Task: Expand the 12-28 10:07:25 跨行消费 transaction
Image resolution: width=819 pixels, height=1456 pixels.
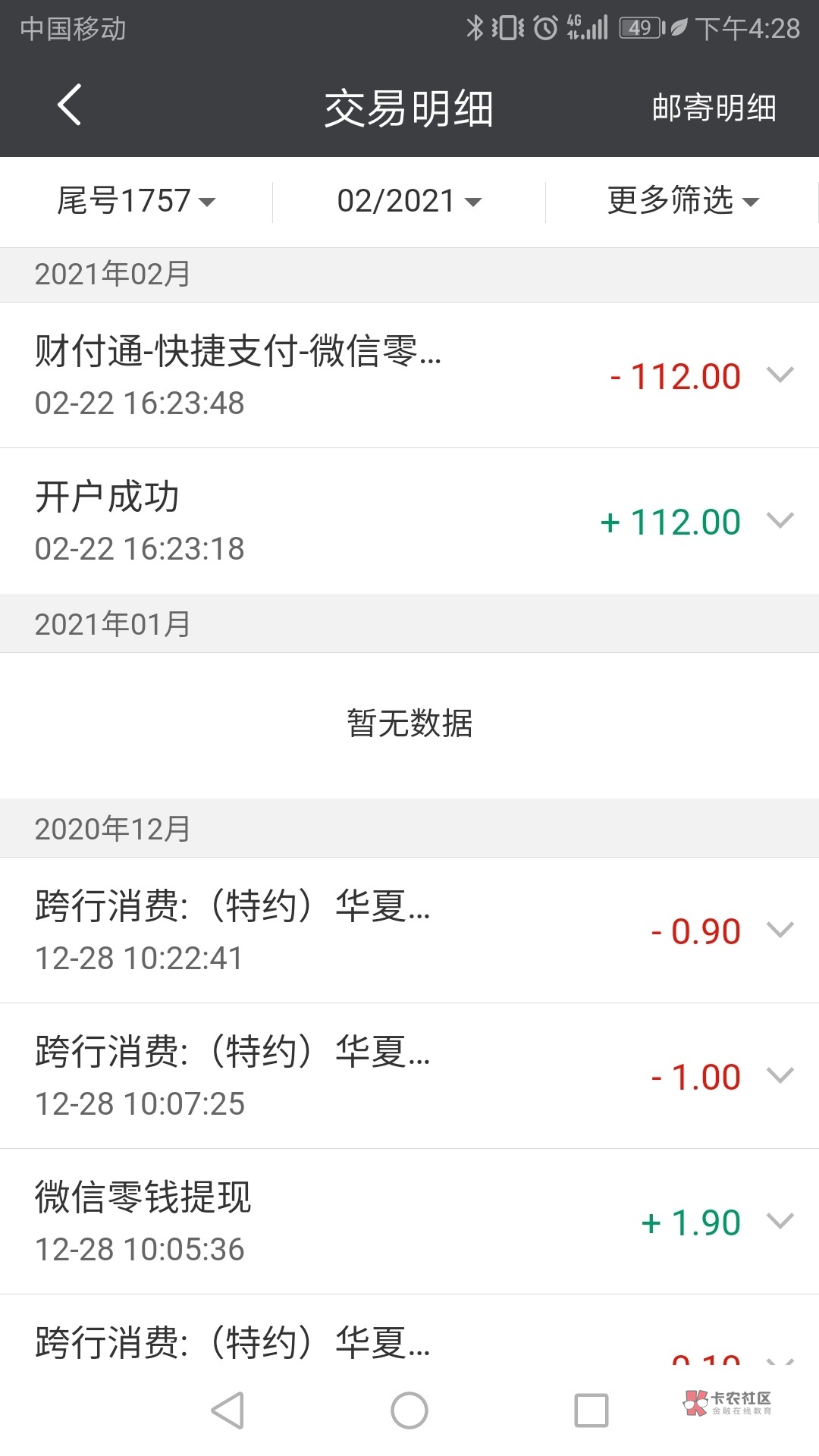Action: tap(780, 1075)
